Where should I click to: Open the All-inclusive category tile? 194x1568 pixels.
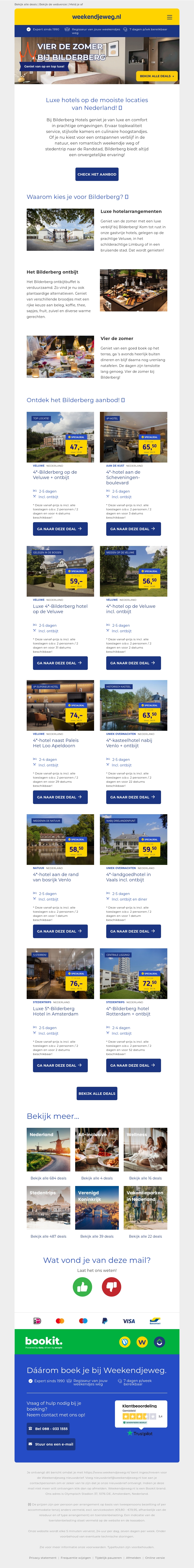pyautogui.click(x=97, y=1149)
